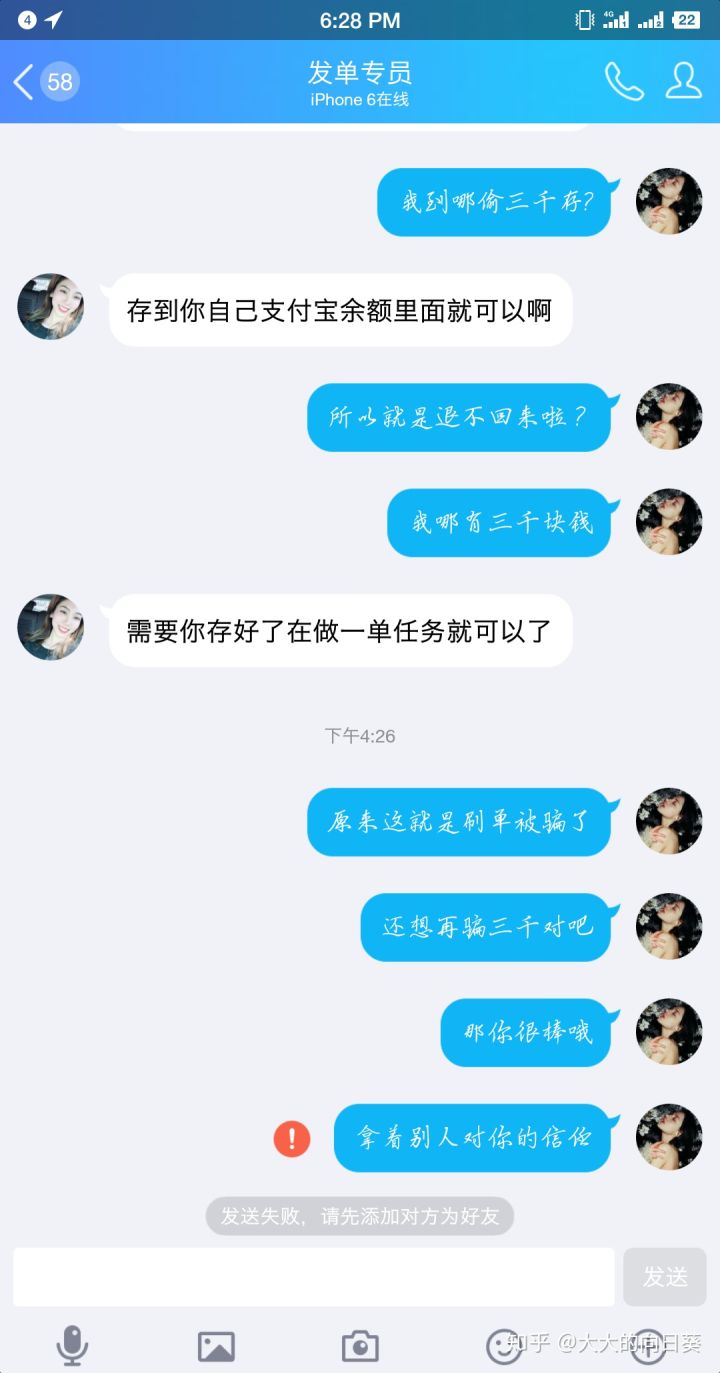
Task: Tap the message text input field
Action: pyautogui.click(x=313, y=1277)
